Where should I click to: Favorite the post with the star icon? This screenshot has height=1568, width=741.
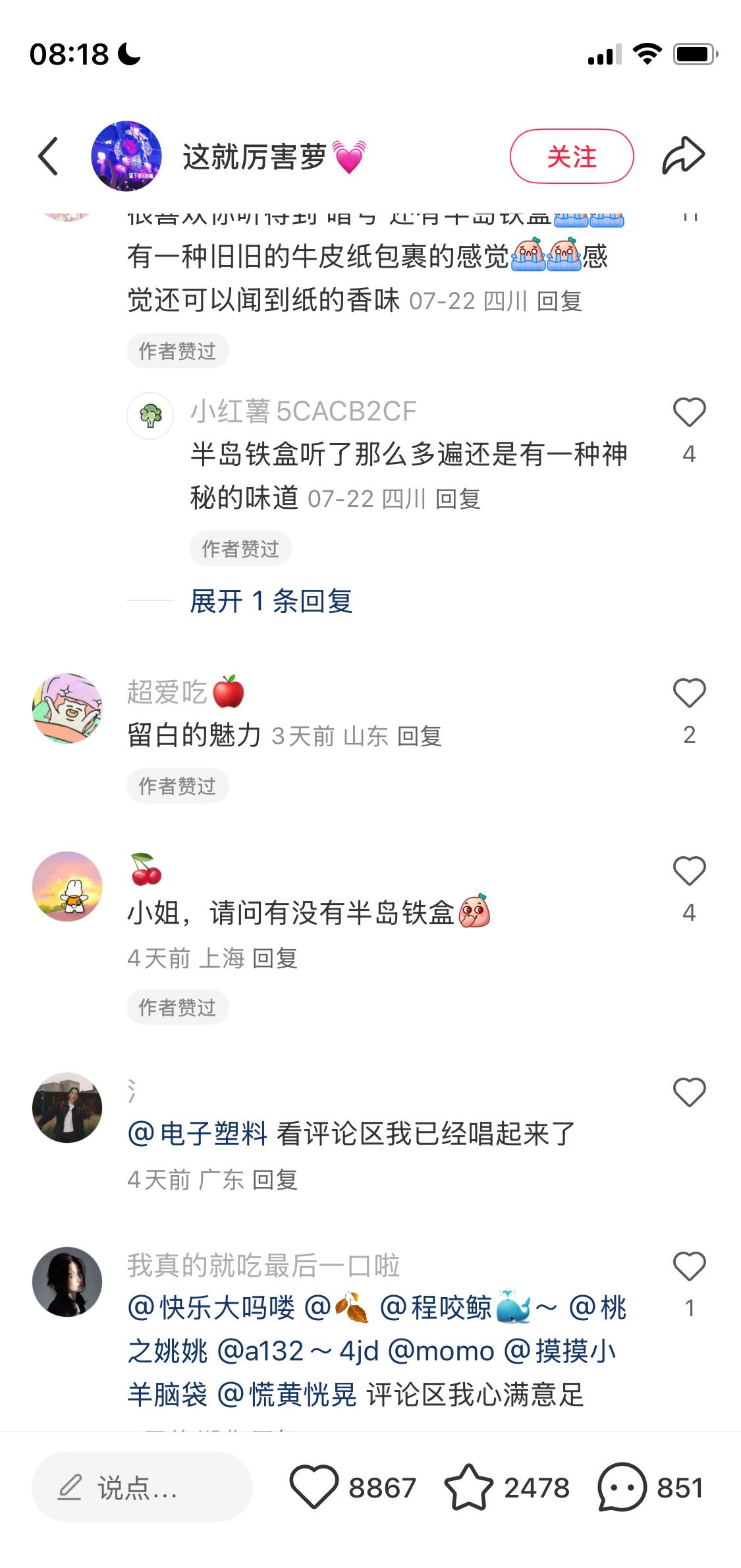468,1488
